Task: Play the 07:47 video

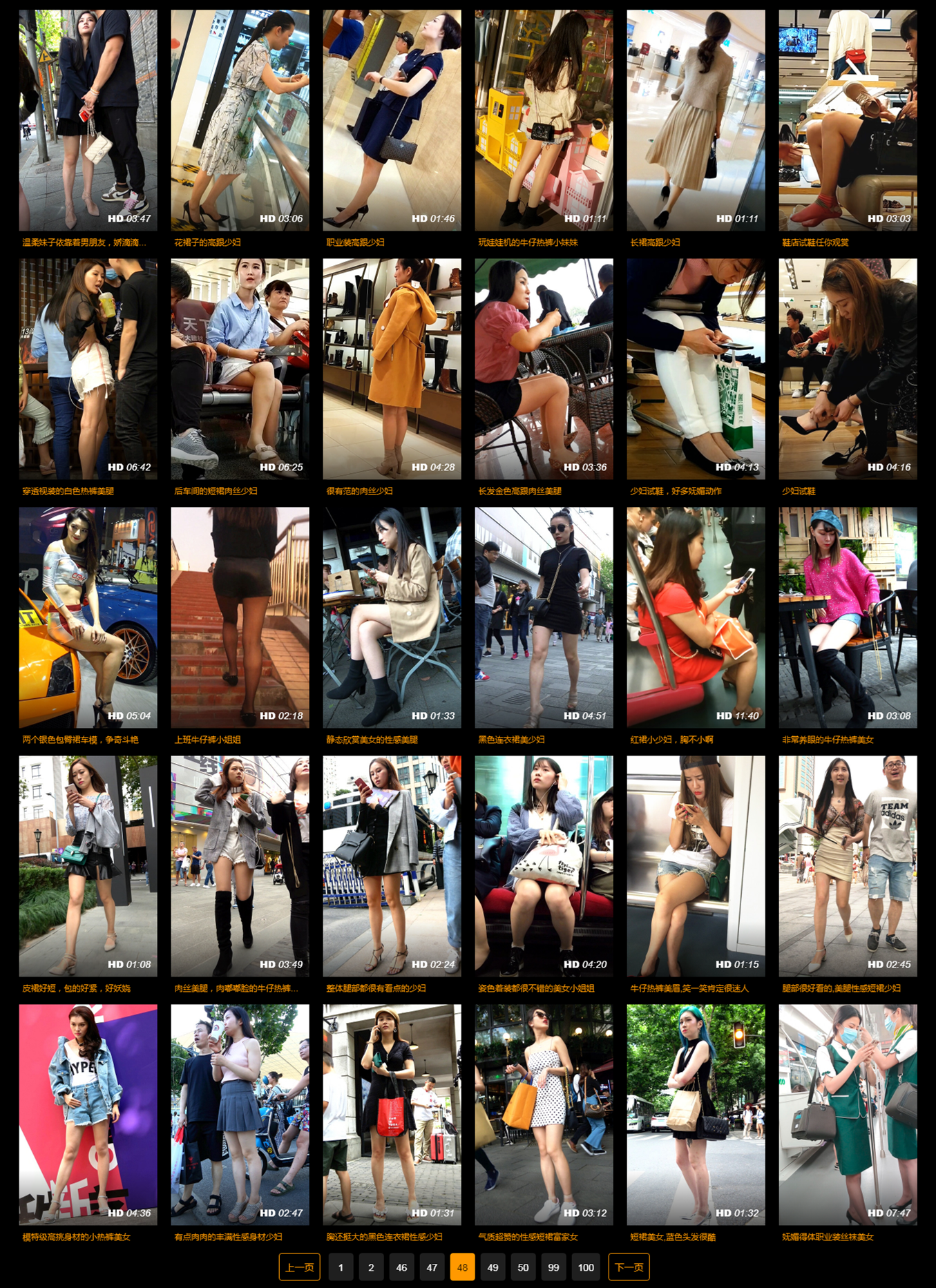Action: pos(848,1115)
